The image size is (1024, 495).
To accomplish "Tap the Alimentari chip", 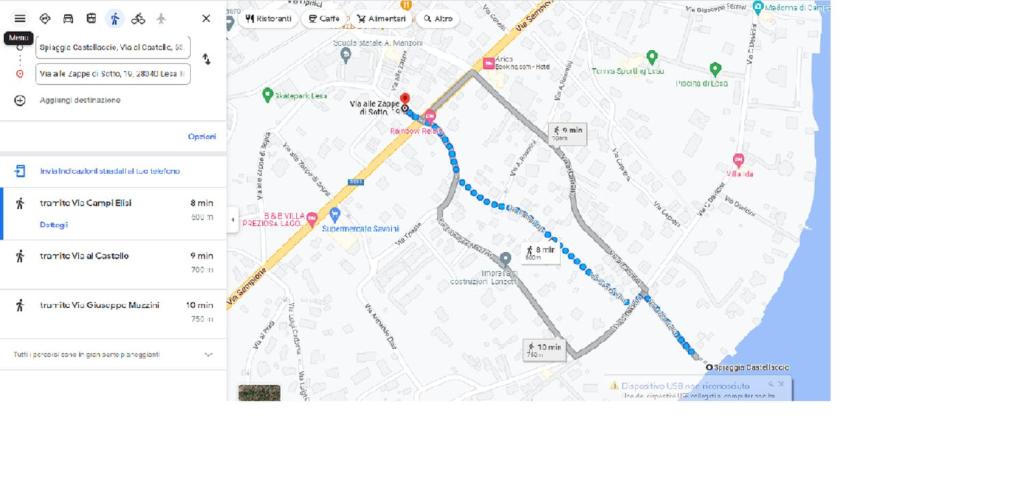I will click(x=381, y=19).
